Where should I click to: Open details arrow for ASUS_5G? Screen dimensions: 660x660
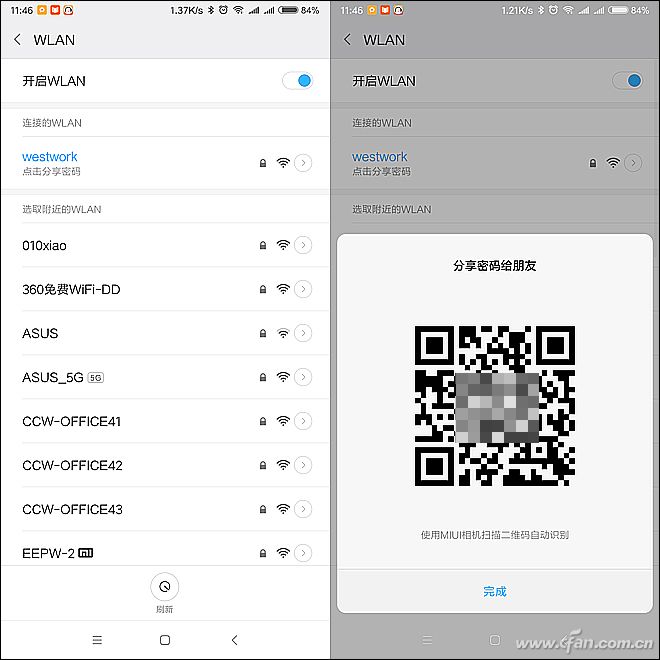304,377
